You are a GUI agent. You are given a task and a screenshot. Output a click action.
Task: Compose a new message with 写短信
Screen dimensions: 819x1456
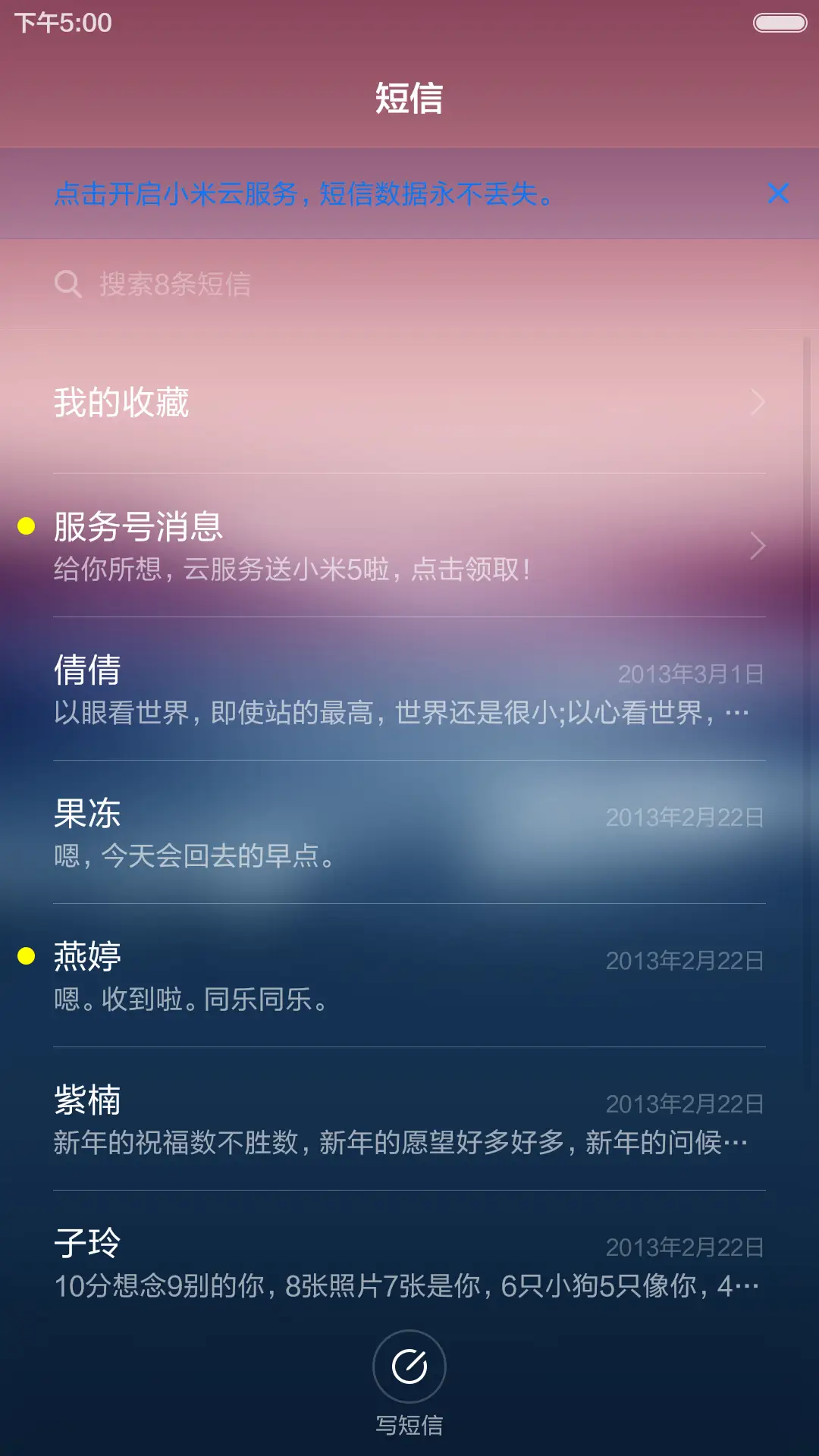click(x=409, y=1367)
